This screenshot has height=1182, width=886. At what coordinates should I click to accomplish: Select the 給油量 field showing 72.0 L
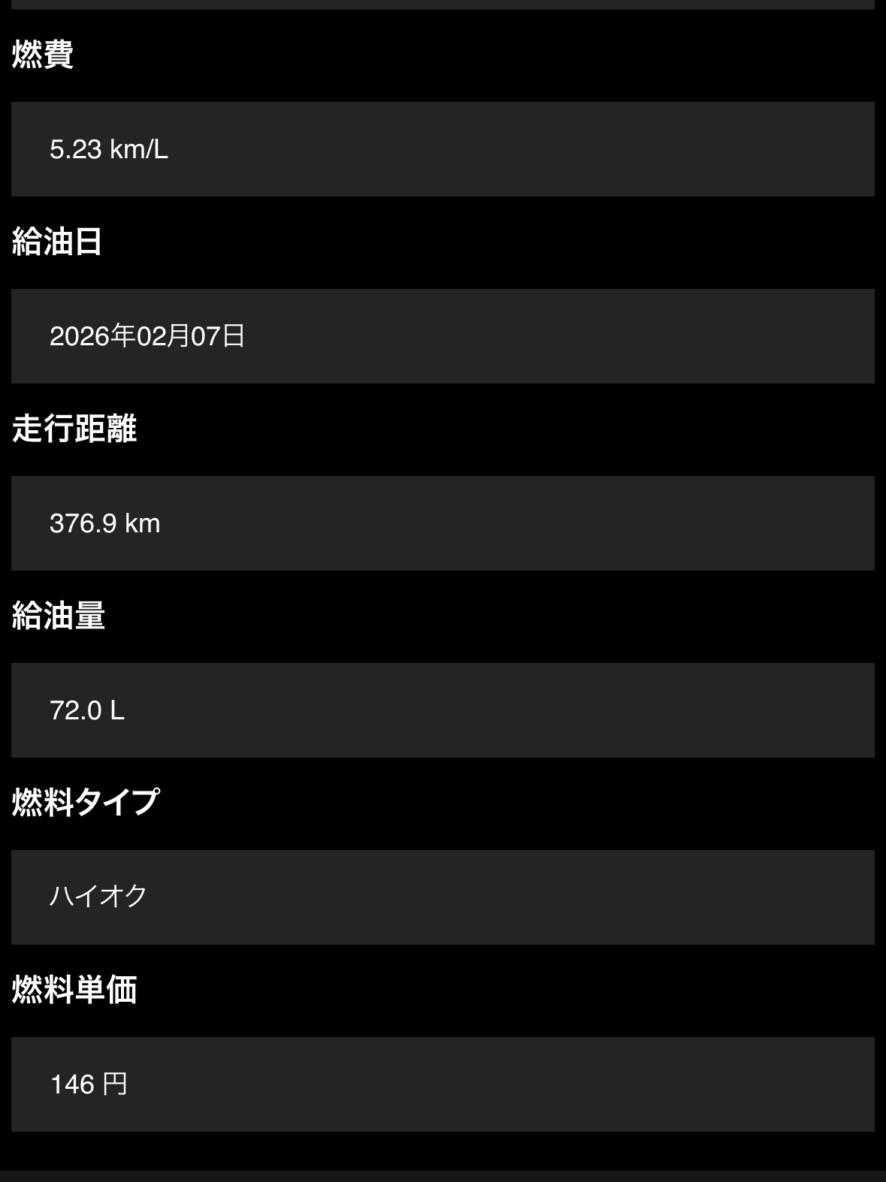(442, 710)
